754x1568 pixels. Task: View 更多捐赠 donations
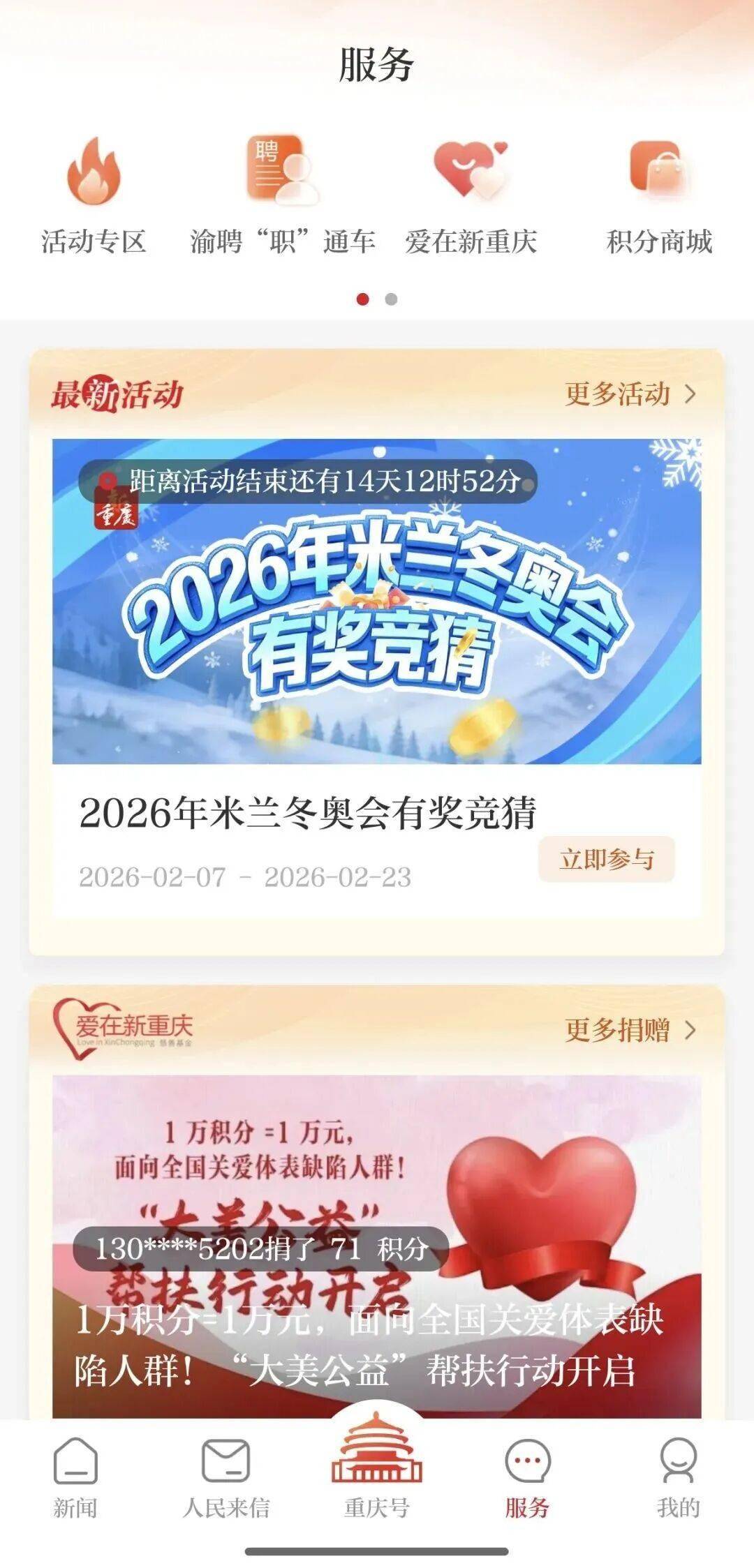click(x=630, y=1030)
